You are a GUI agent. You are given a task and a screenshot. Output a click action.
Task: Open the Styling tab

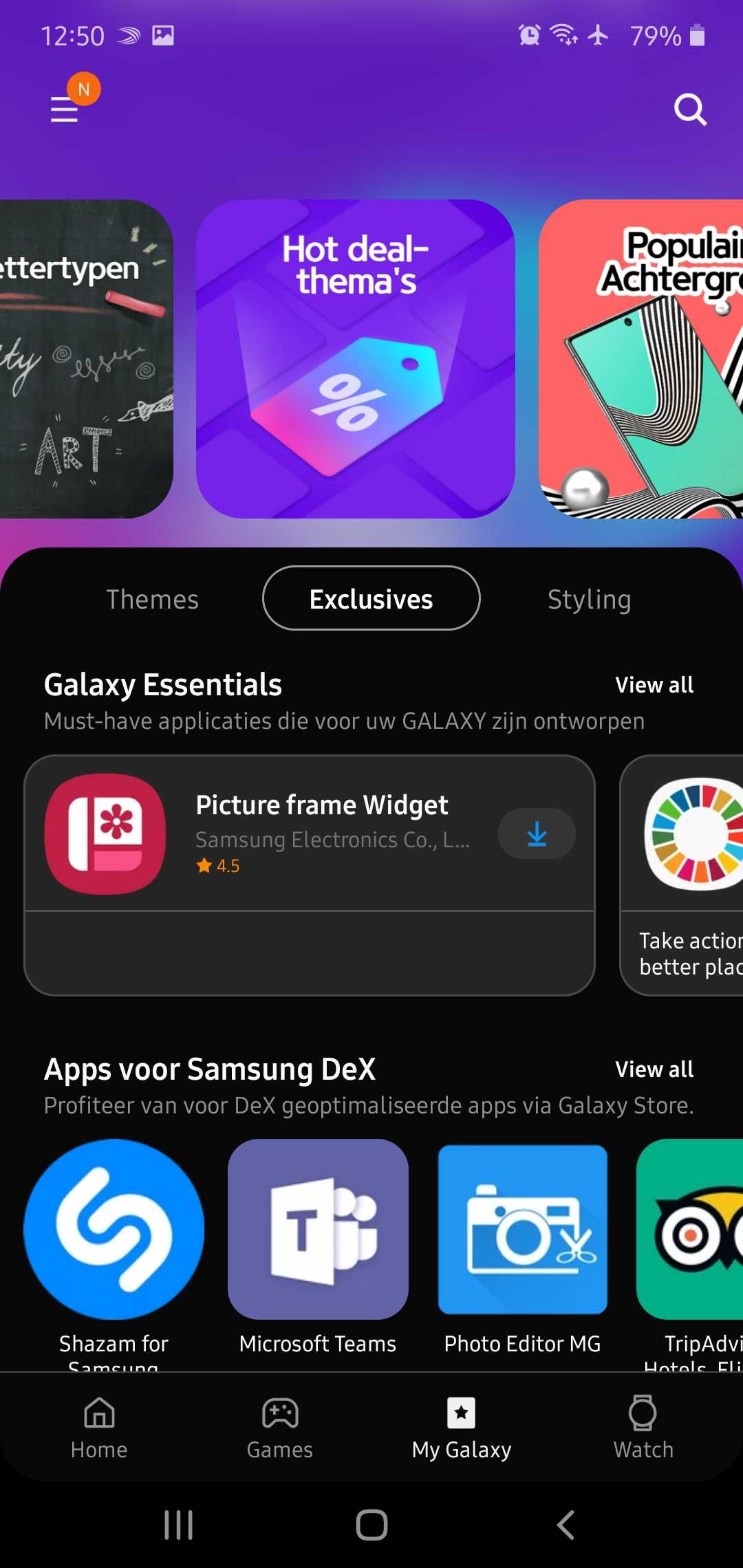click(590, 598)
